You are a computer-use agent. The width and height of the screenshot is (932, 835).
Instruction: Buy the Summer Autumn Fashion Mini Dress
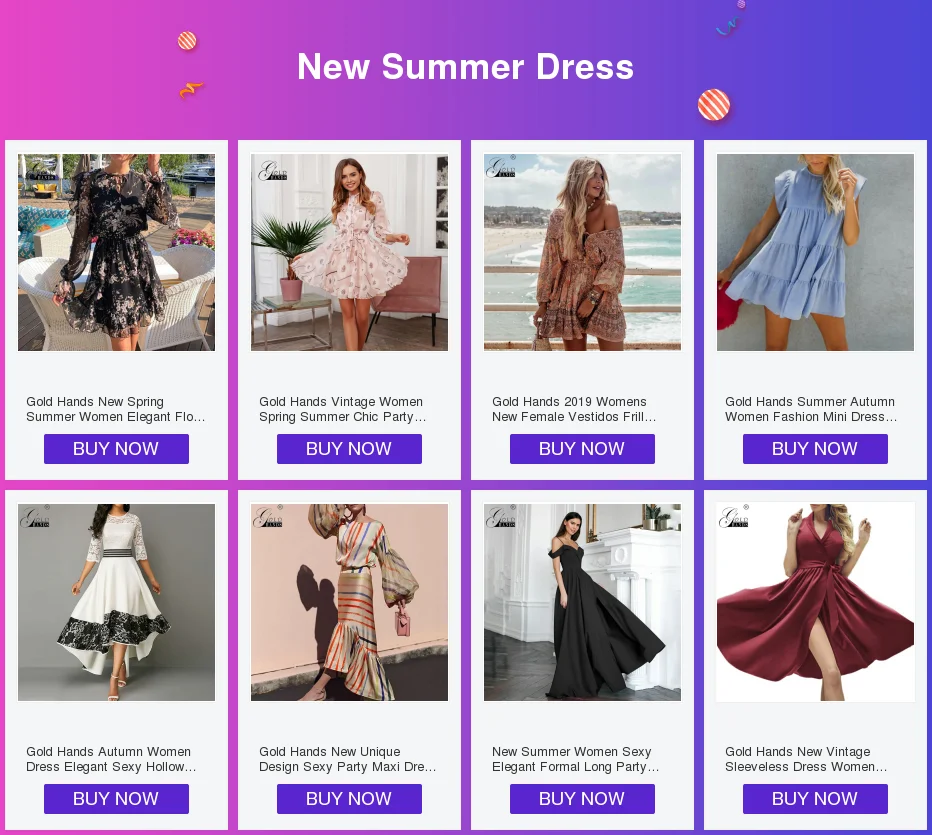[815, 449]
